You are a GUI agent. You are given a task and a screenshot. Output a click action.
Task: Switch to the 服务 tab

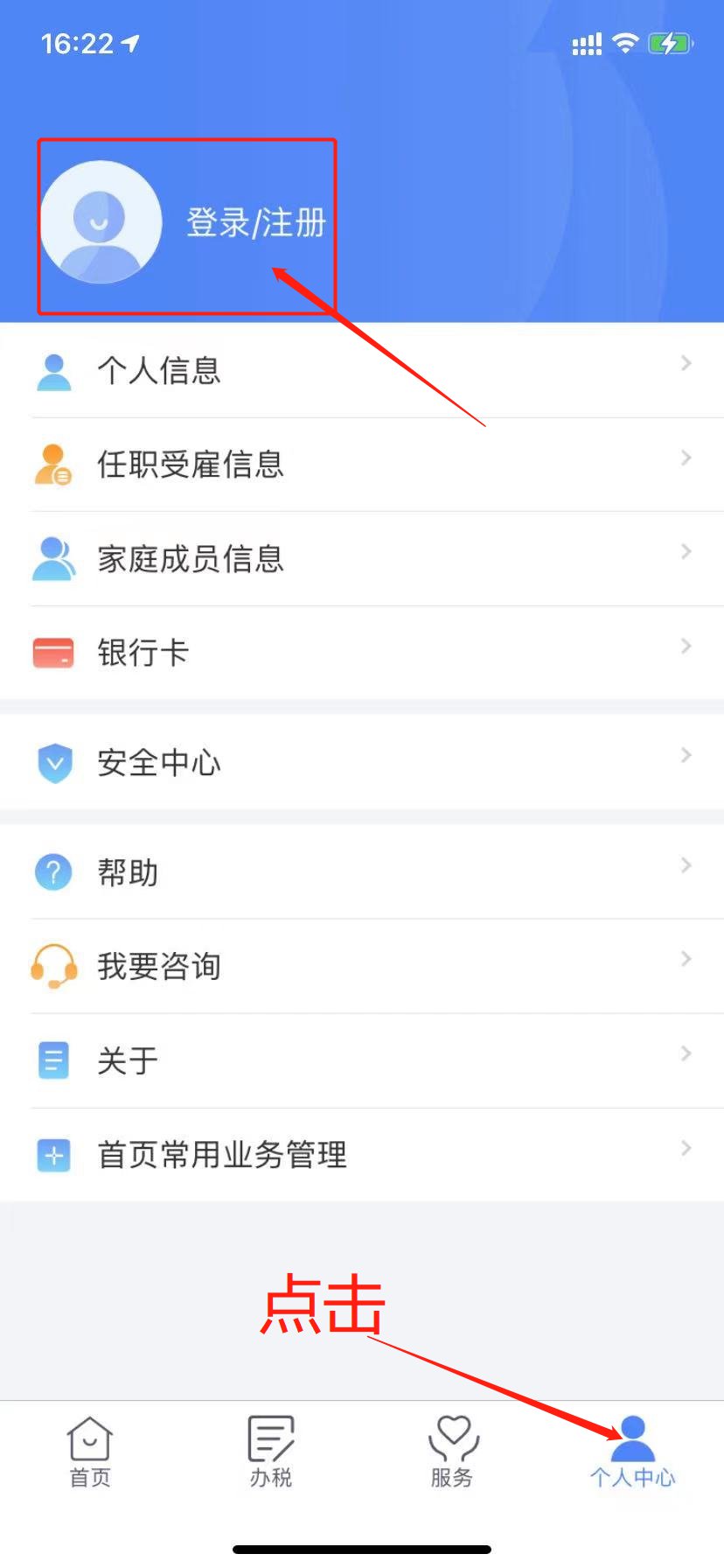click(452, 1452)
